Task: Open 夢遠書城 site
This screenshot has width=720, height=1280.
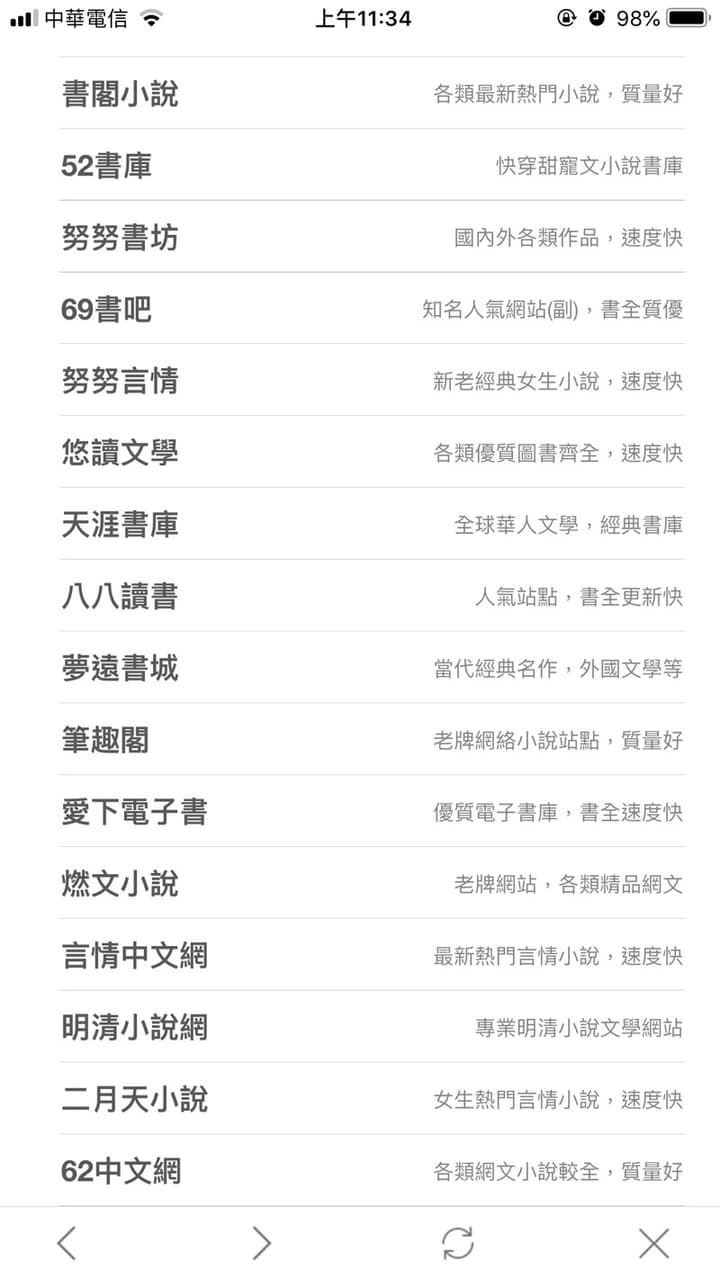Action: (x=120, y=669)
